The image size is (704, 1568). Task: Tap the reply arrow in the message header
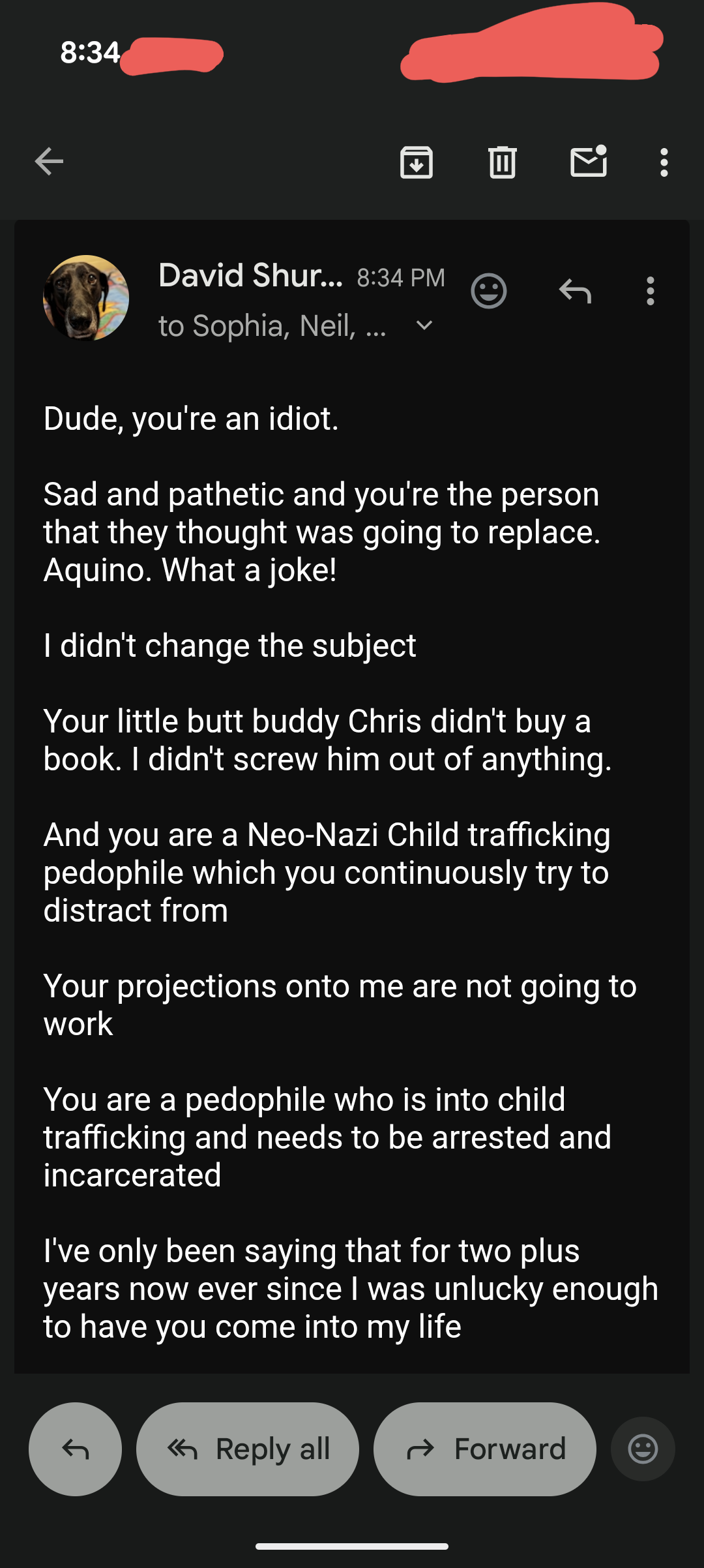pyautogui.click(x=575, y=291)
